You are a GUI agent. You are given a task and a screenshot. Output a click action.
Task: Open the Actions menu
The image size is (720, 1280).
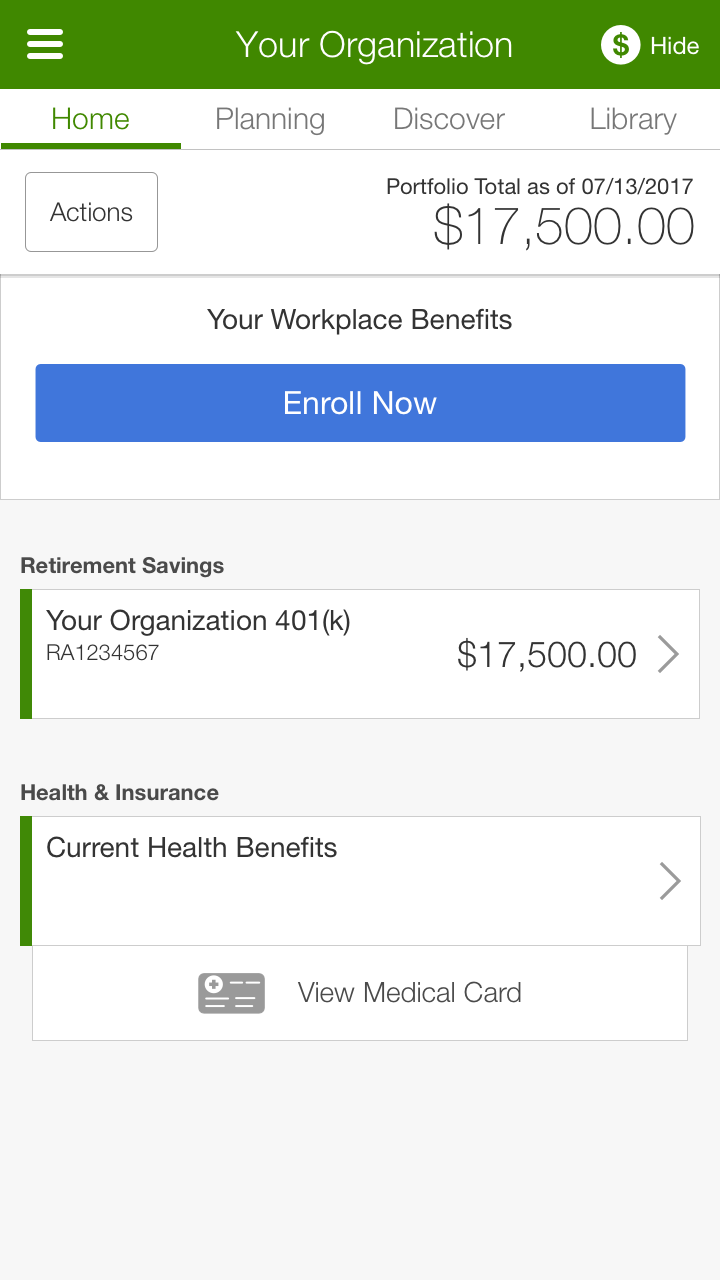pyautogui.click(x=91, y=212)
